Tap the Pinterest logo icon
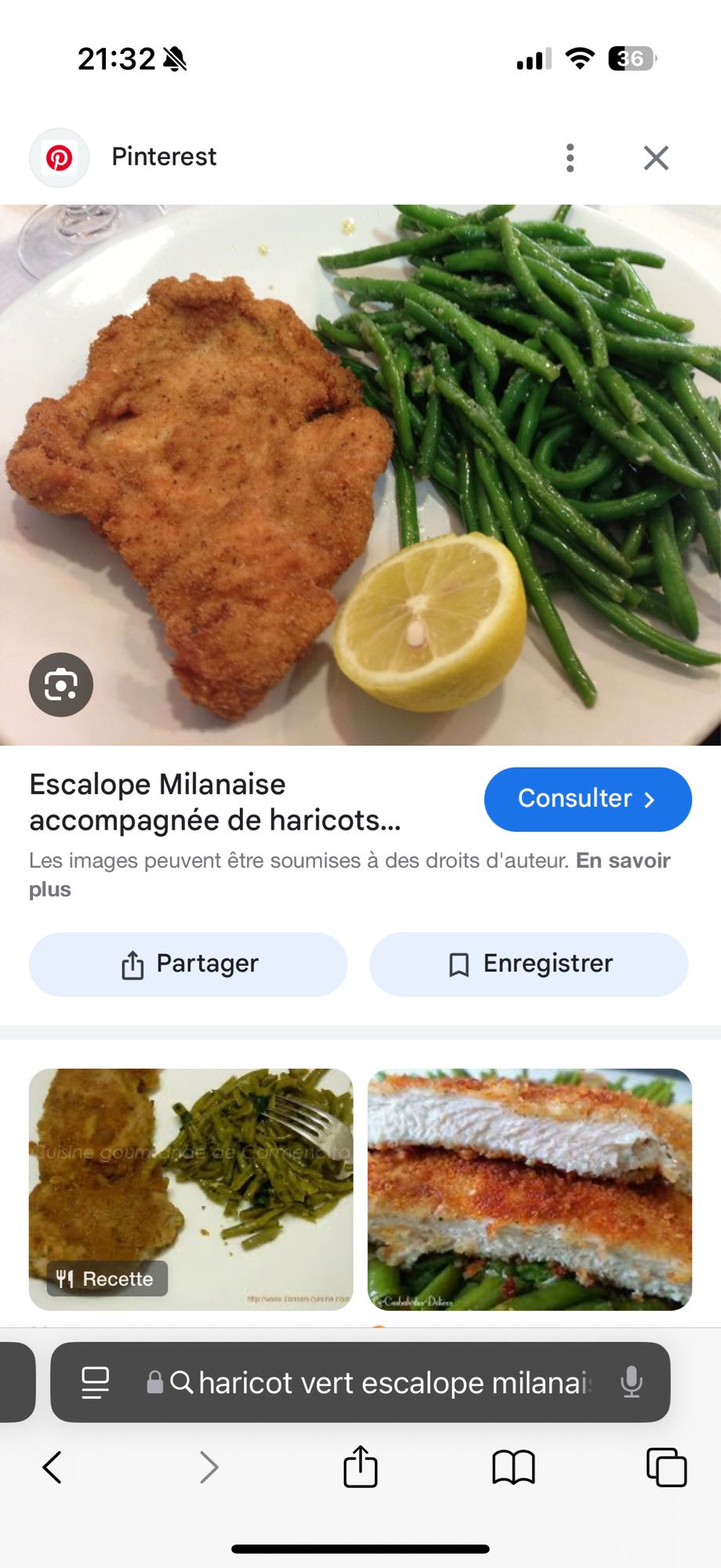The height and width of the screenshot is (1568, 721). [59, 157]
